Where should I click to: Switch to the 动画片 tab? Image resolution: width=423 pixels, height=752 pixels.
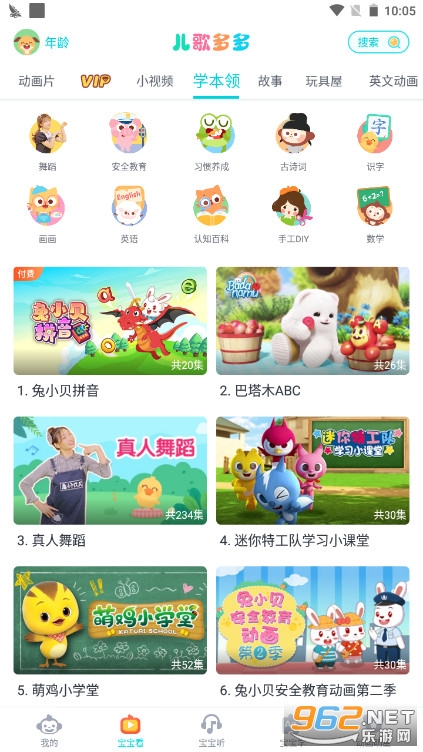[x=36, y=81]
